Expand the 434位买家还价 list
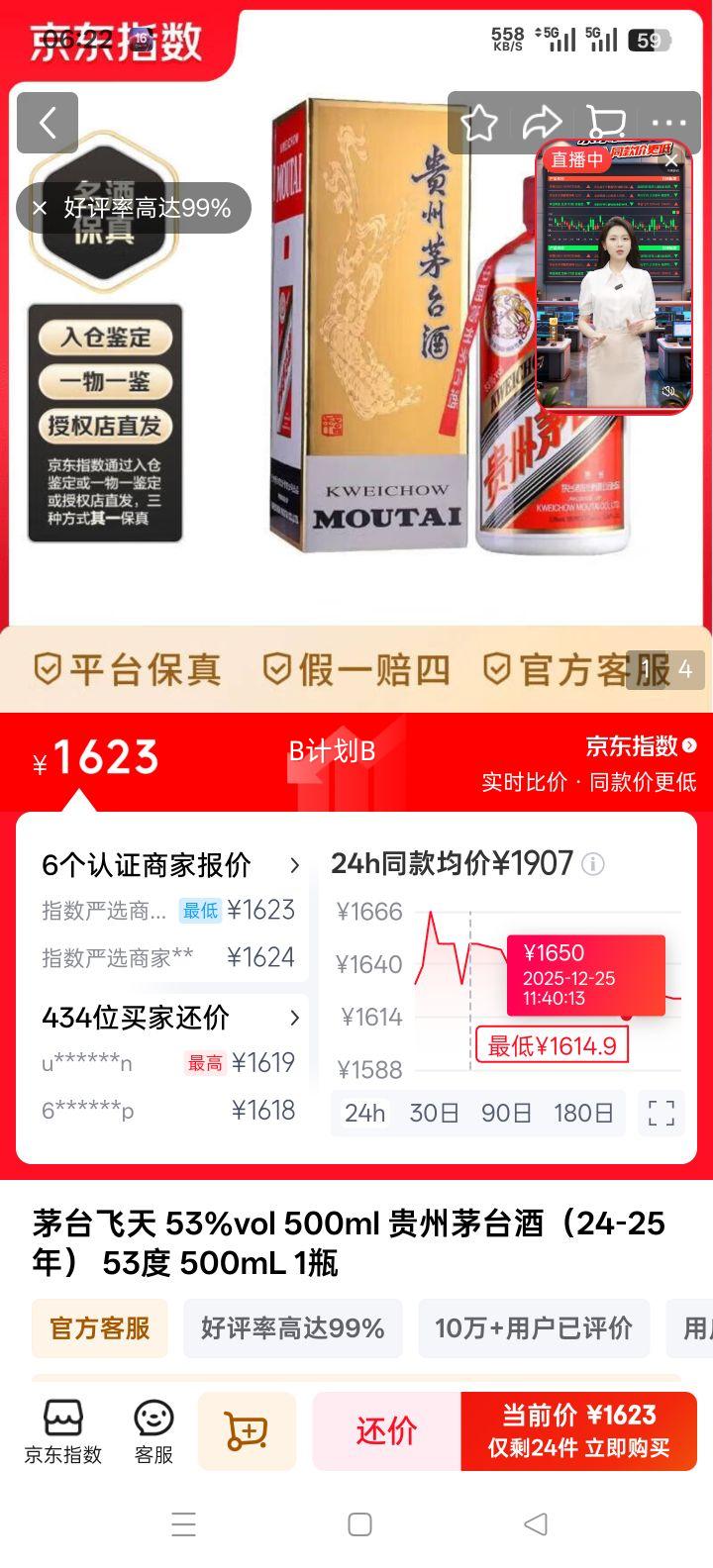This screenshot has height=1568, width=713. [x=294, y=1018]
